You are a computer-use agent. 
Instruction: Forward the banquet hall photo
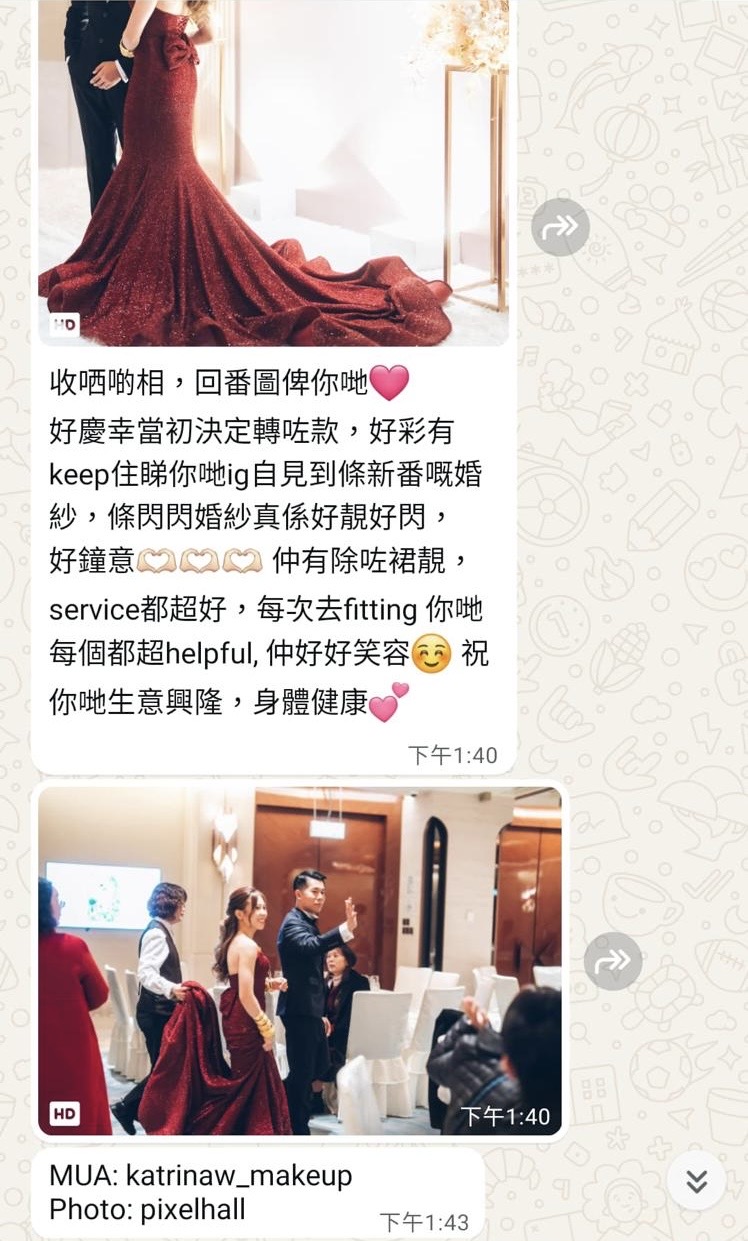[x=613, y=961]
